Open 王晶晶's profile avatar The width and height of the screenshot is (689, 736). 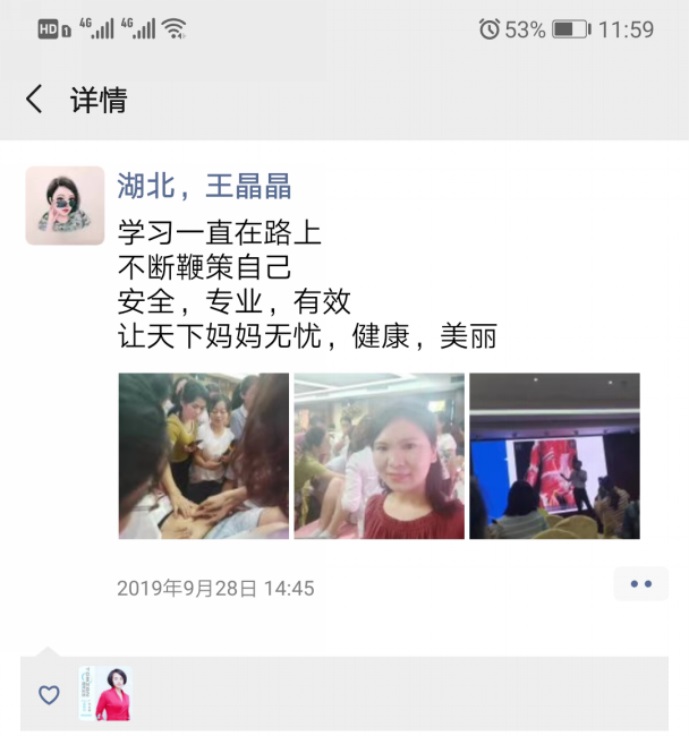65,205
